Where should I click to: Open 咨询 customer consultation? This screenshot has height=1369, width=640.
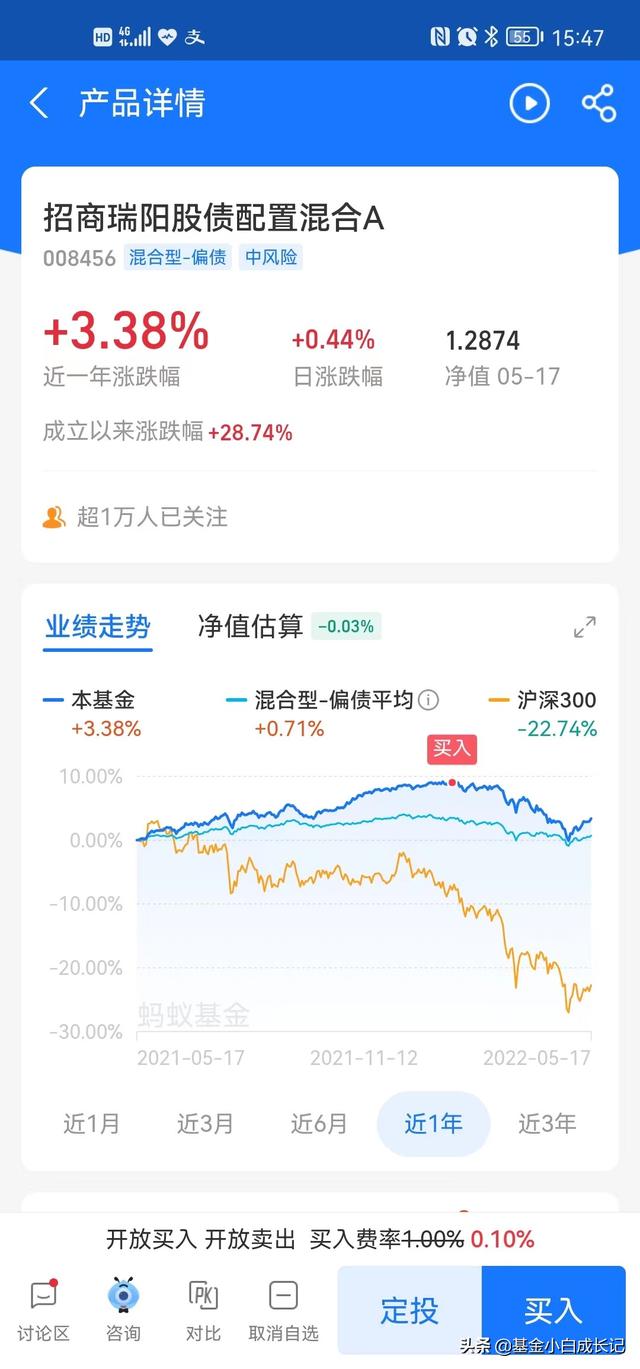click(123, 1310)
